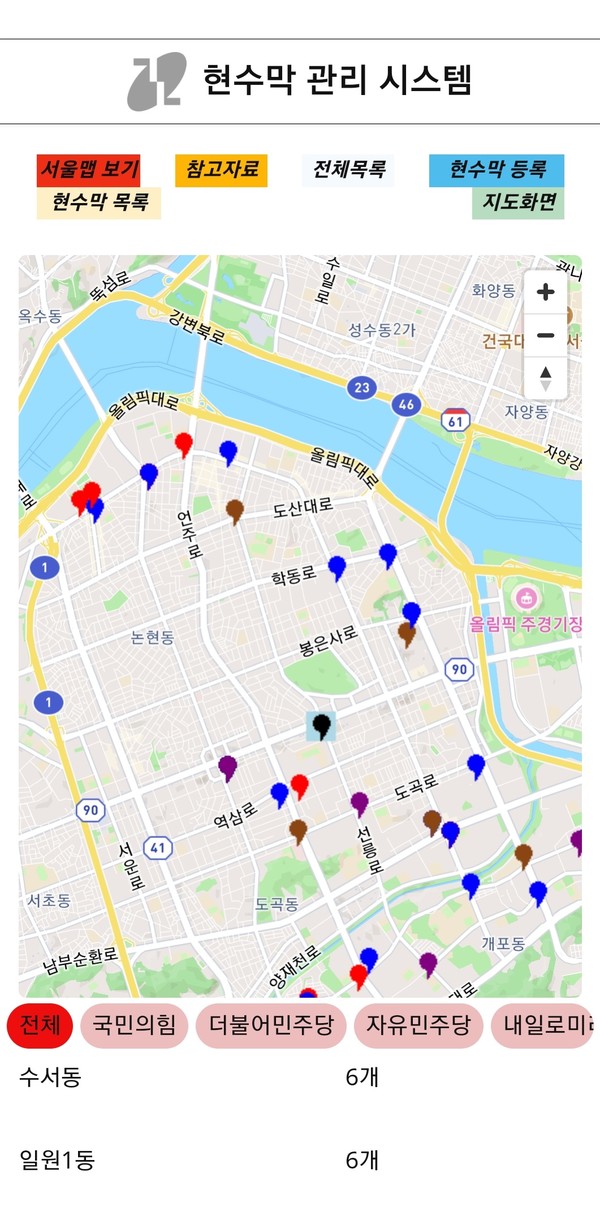Image resolution: width=600 pixels, height=1220 pixels.
Task: Open the 서울맵 보기 button
Action: [x=88, y=170]
